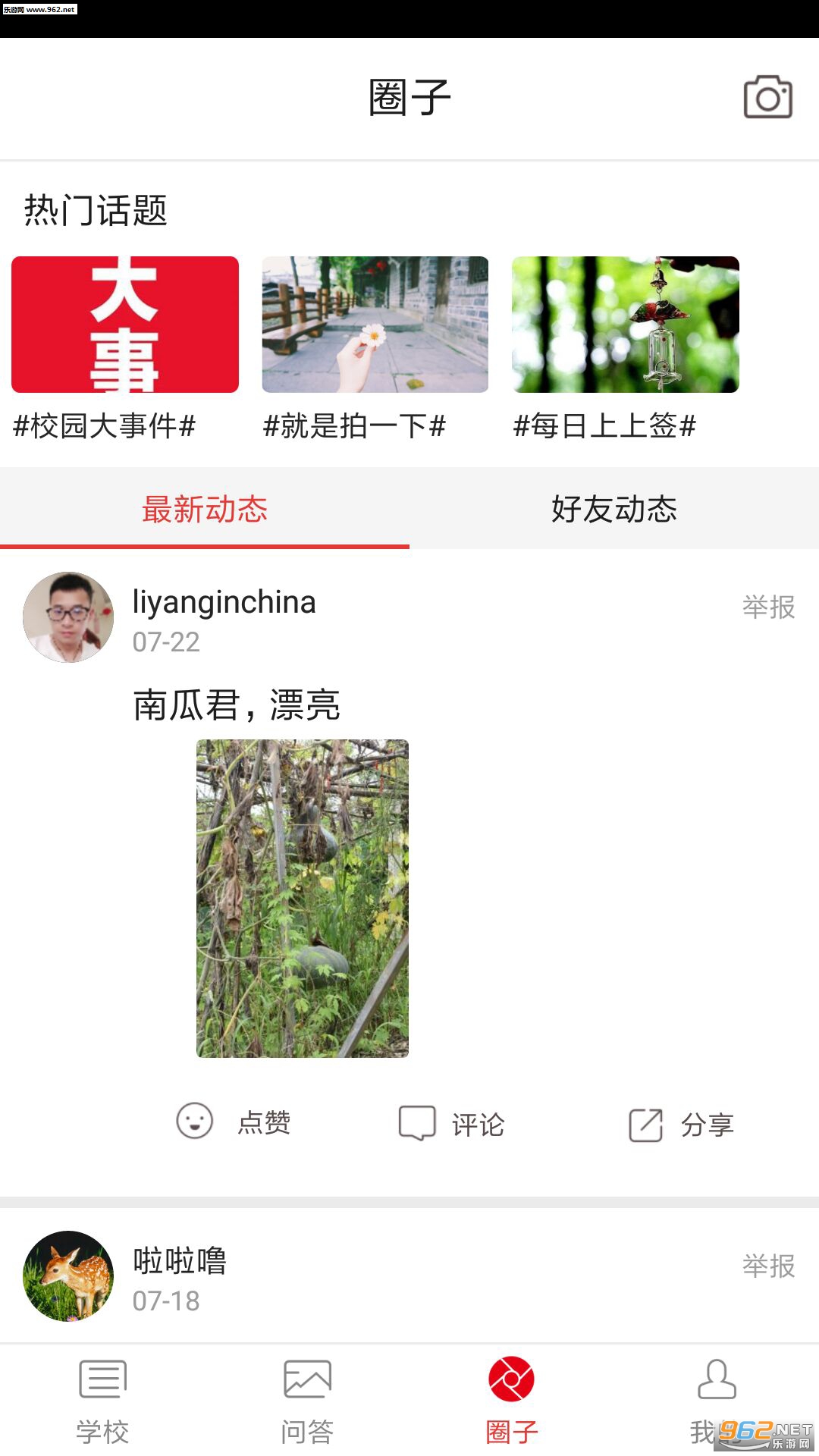Open the #每日上上签# topic
Viewport: 819px width, 1456px height.
point(626,325)
